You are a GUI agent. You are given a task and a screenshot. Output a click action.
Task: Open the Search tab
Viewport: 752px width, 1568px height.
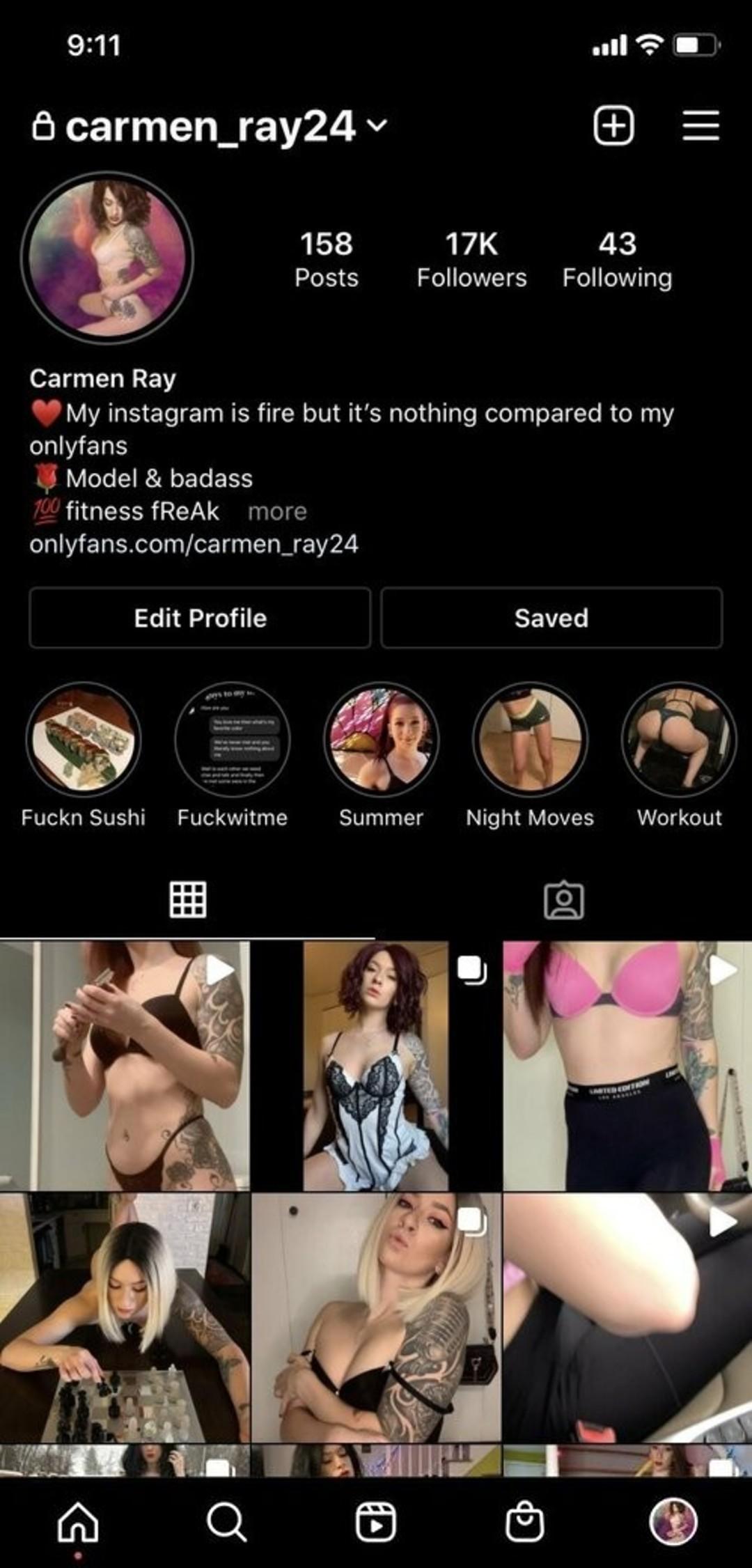click(x=226, y=1522)
